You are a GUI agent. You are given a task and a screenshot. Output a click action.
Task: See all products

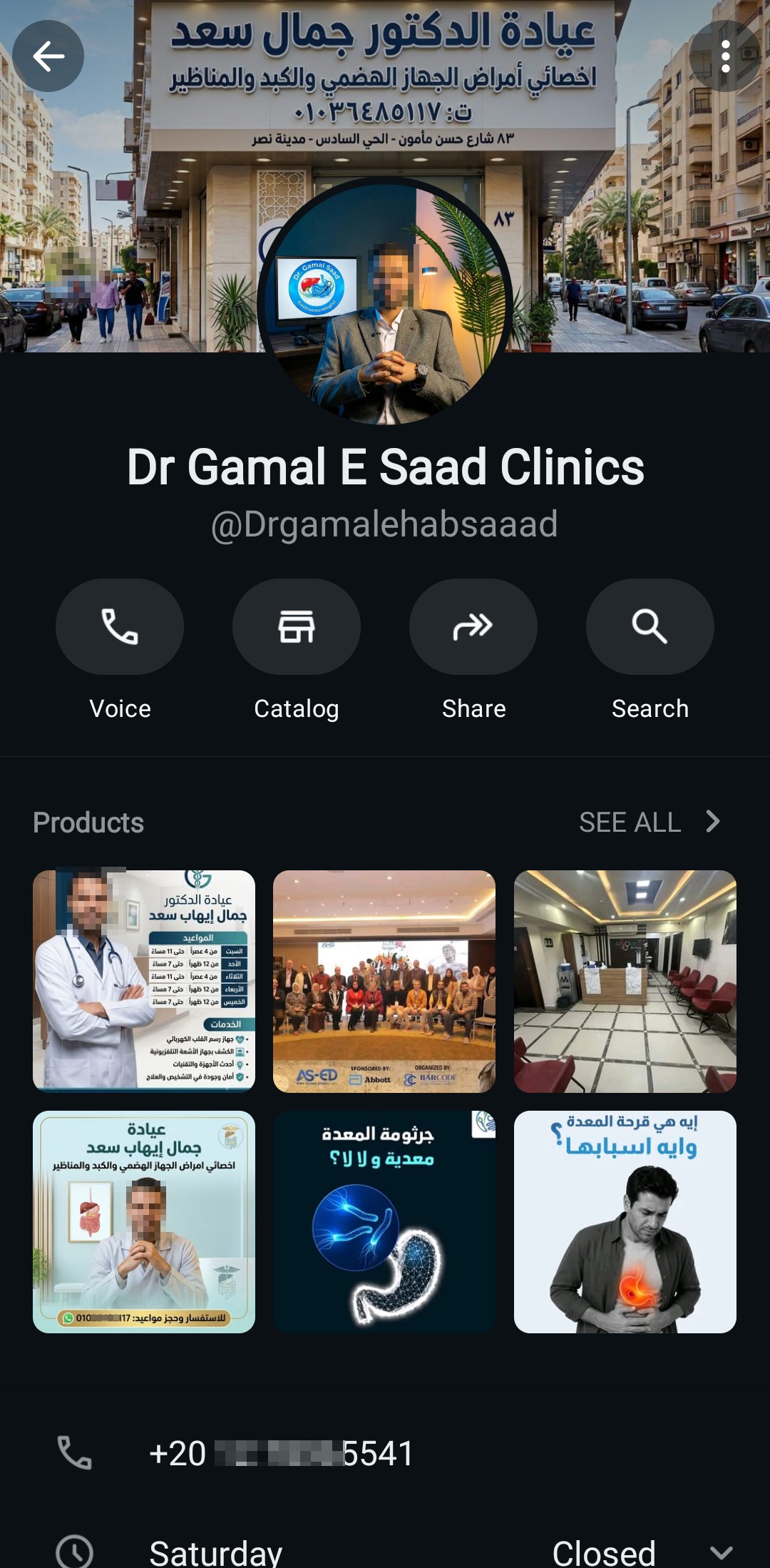click(x=650, y=822)
